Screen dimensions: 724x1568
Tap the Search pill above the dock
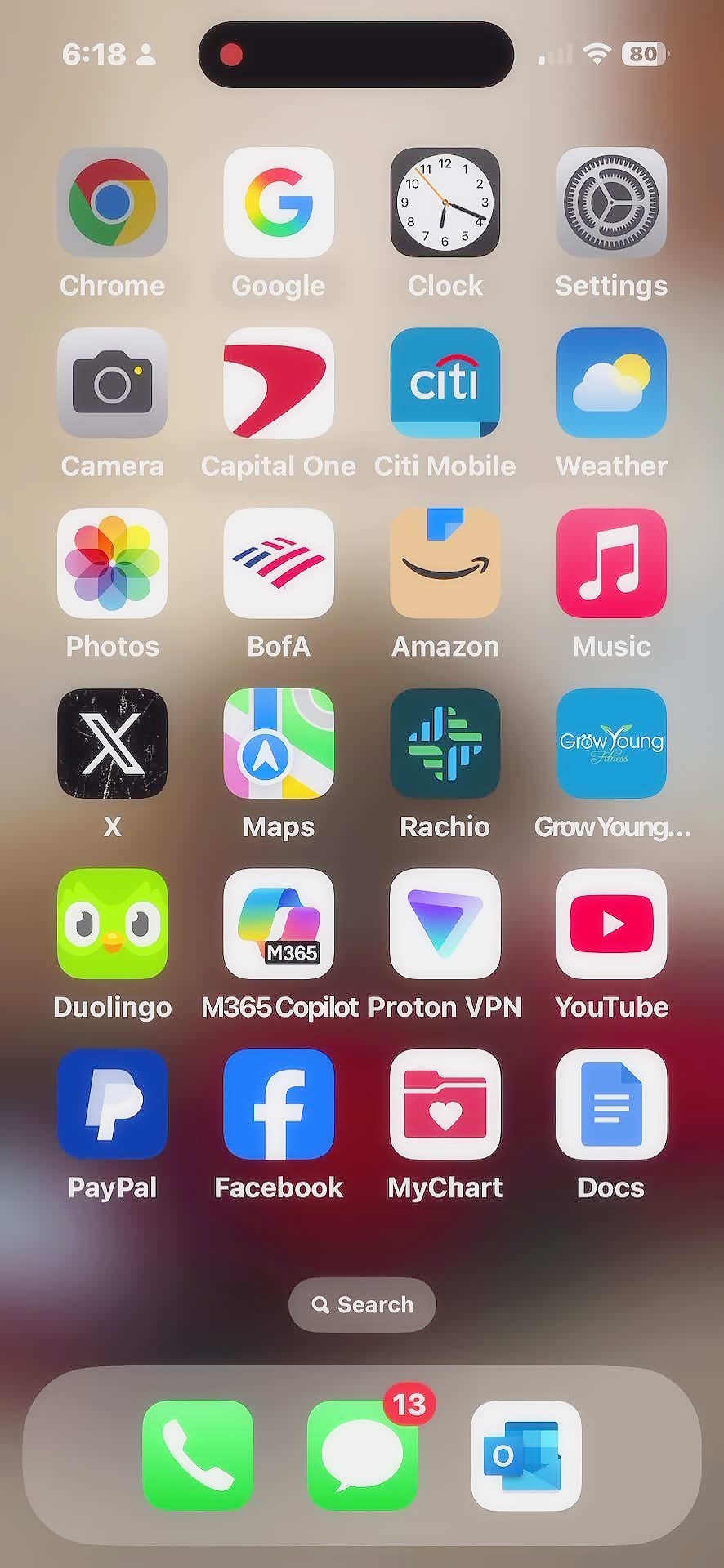point(362,1304)
